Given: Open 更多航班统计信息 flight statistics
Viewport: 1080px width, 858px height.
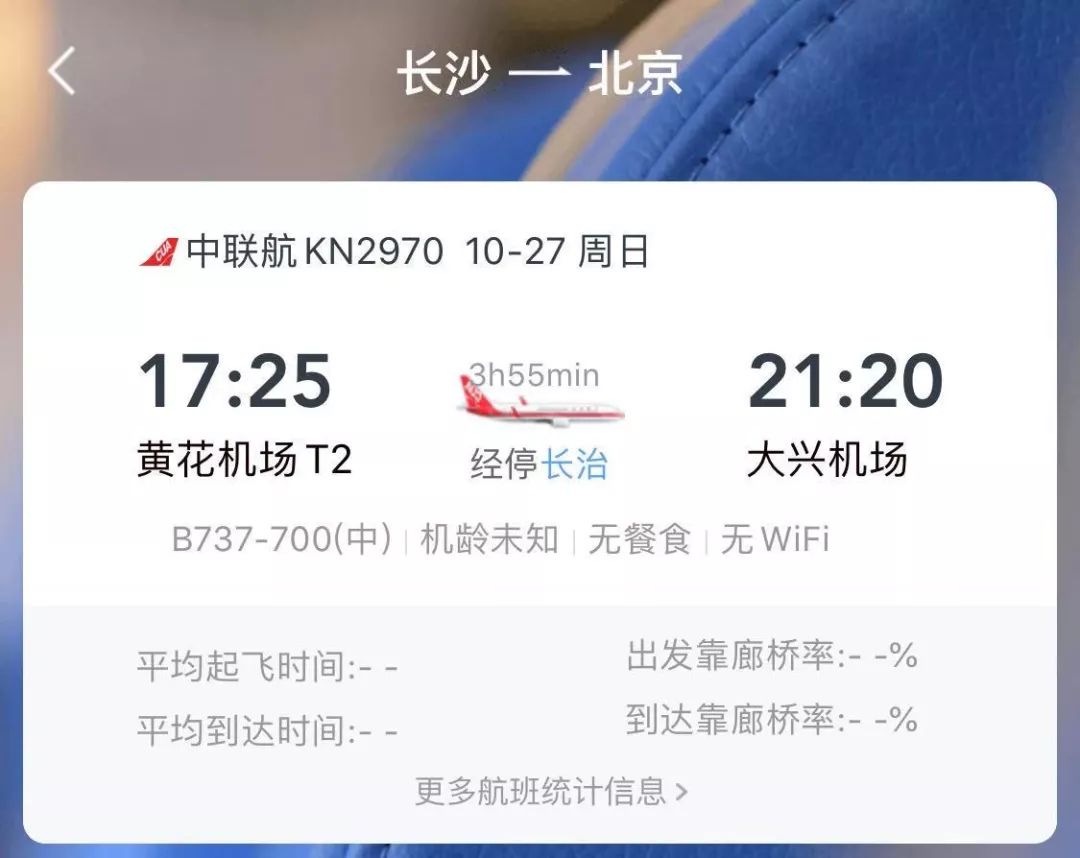Looking at the screenshot, I should click(x=551, y=792).
